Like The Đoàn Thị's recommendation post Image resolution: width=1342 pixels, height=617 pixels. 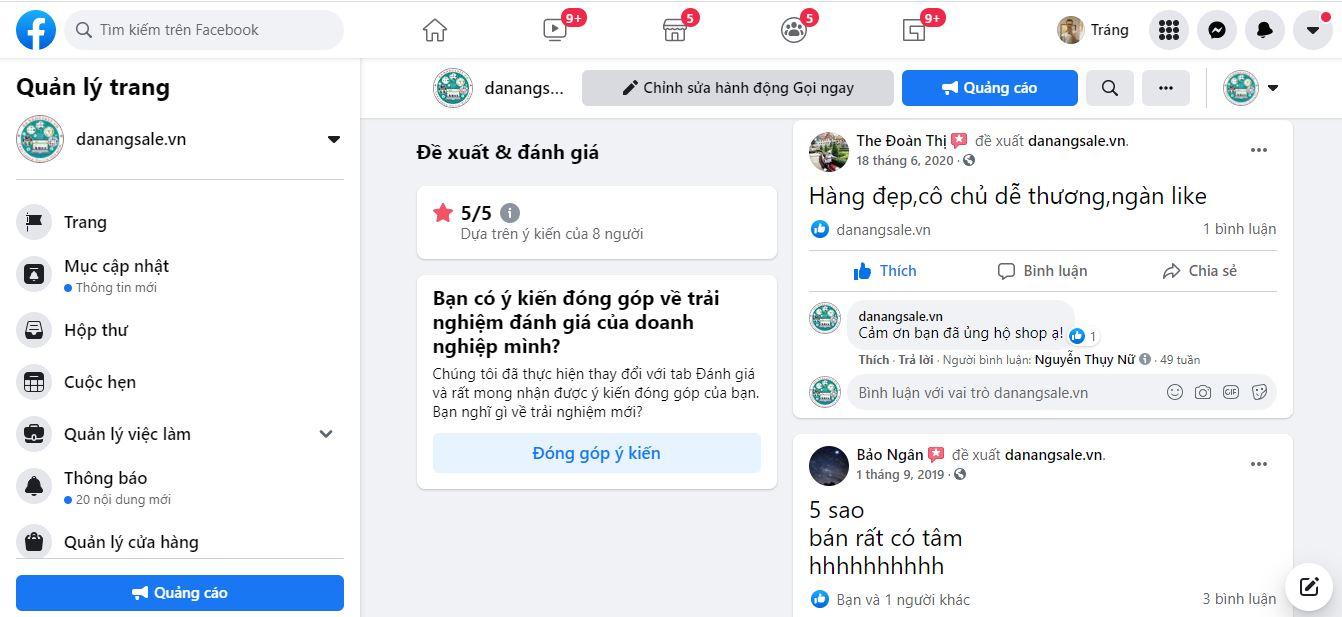click(x=885, y=271)
